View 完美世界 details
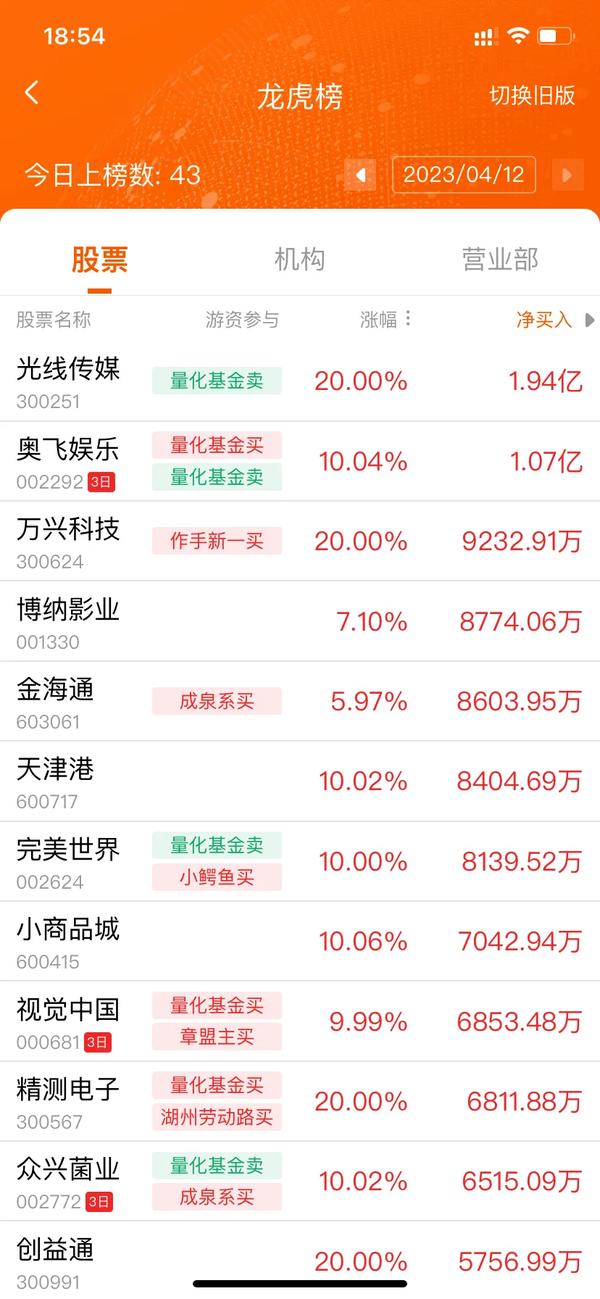 300,861
